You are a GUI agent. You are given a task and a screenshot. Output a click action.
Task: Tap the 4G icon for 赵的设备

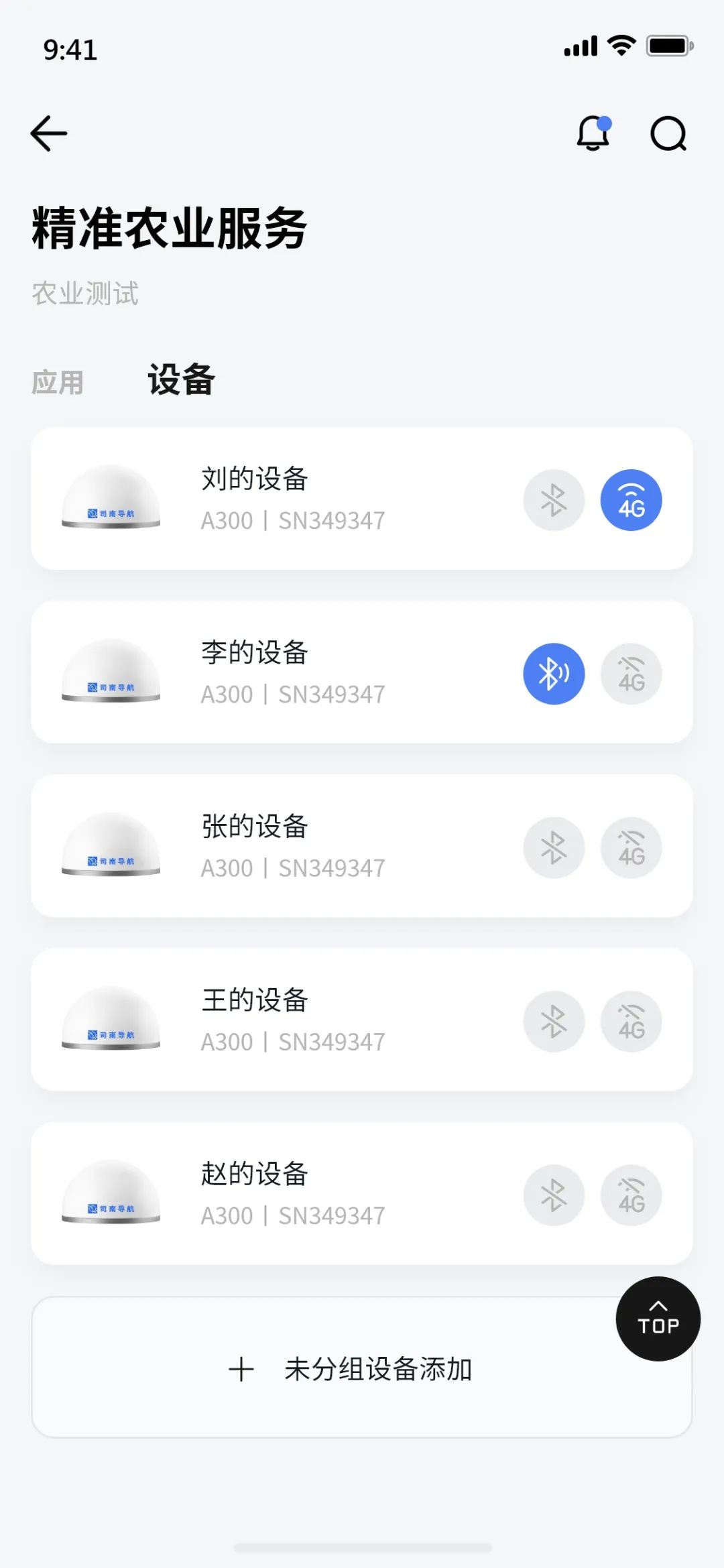point(631,1195)
